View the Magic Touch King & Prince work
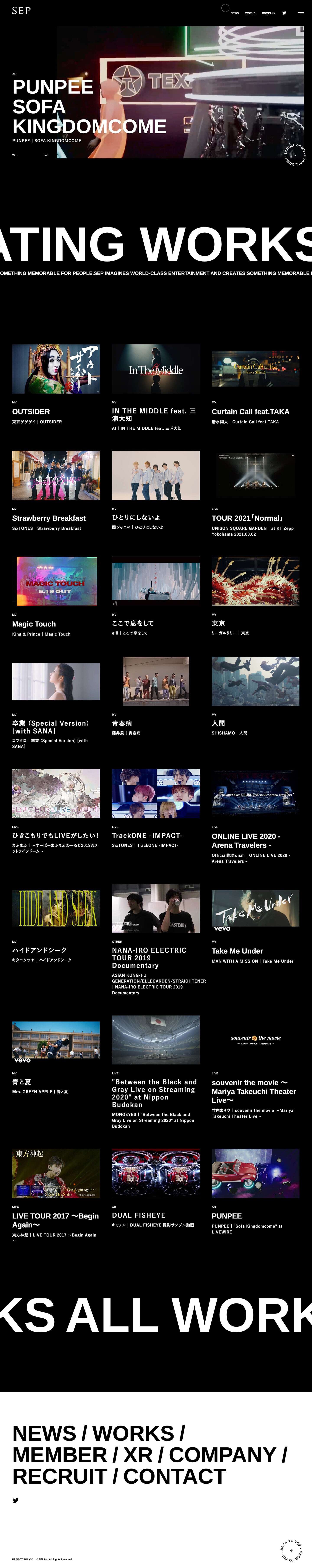The width and height of the screenshot is (312, 1568). click(x=56, y=581)
